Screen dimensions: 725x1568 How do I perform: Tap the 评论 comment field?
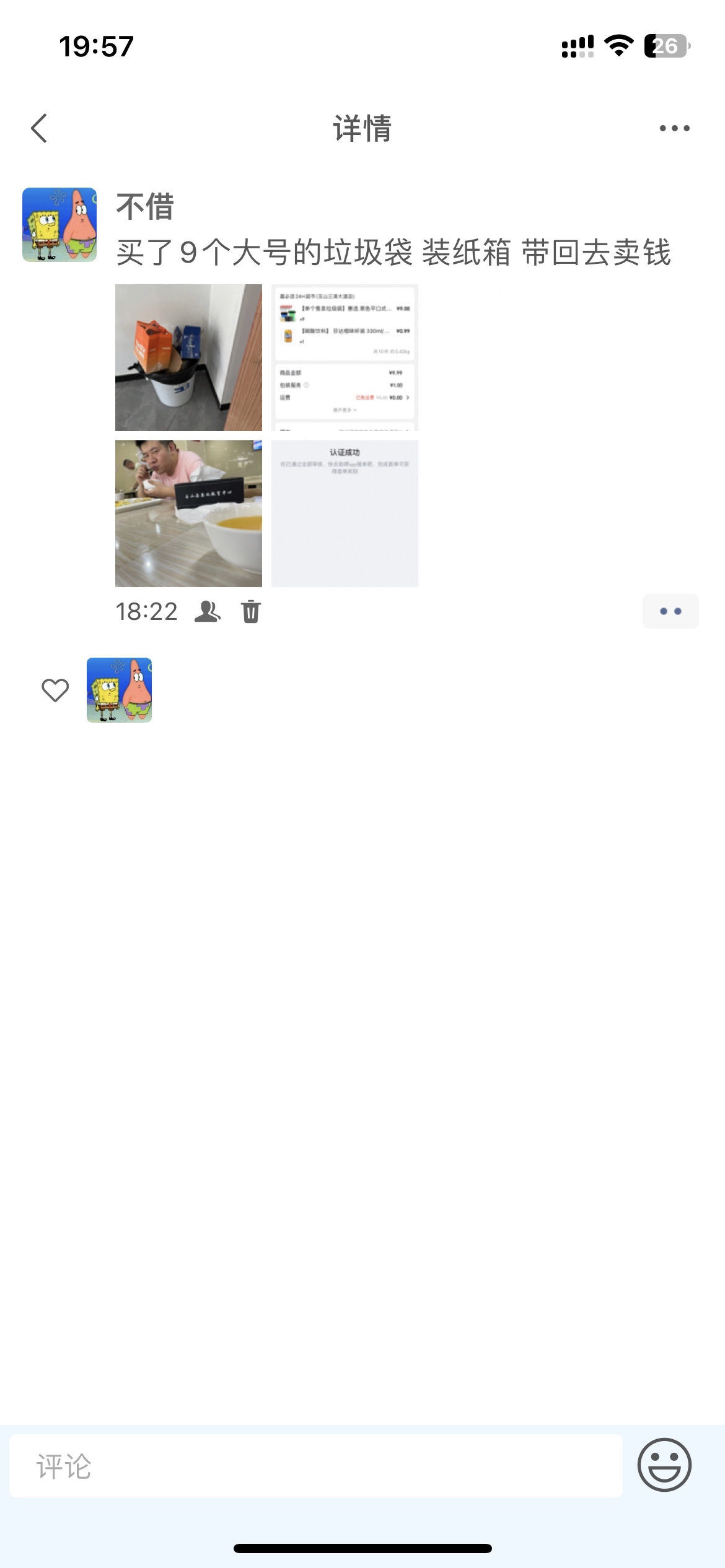[316, 1466]
